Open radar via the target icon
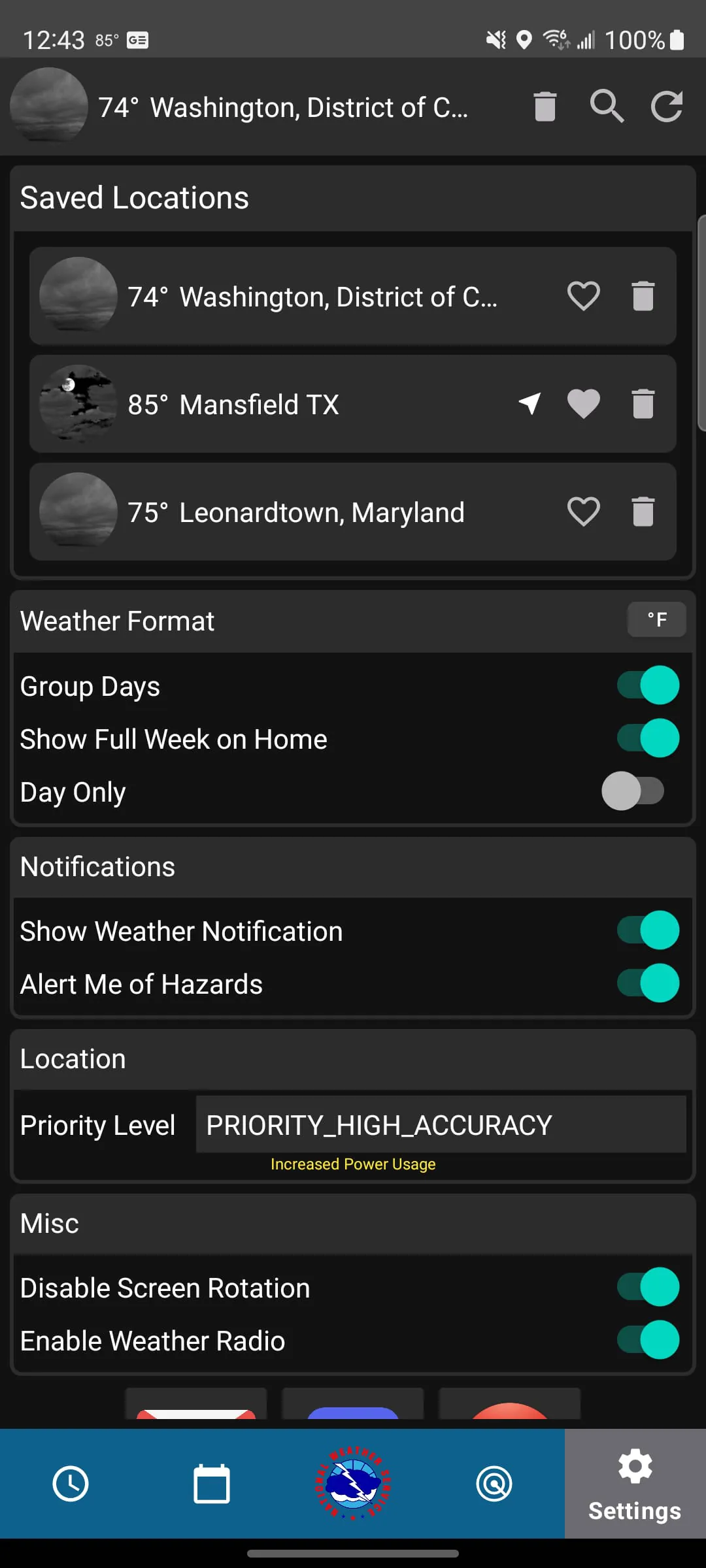706x1568 pixels. (x=494, y=1483)
